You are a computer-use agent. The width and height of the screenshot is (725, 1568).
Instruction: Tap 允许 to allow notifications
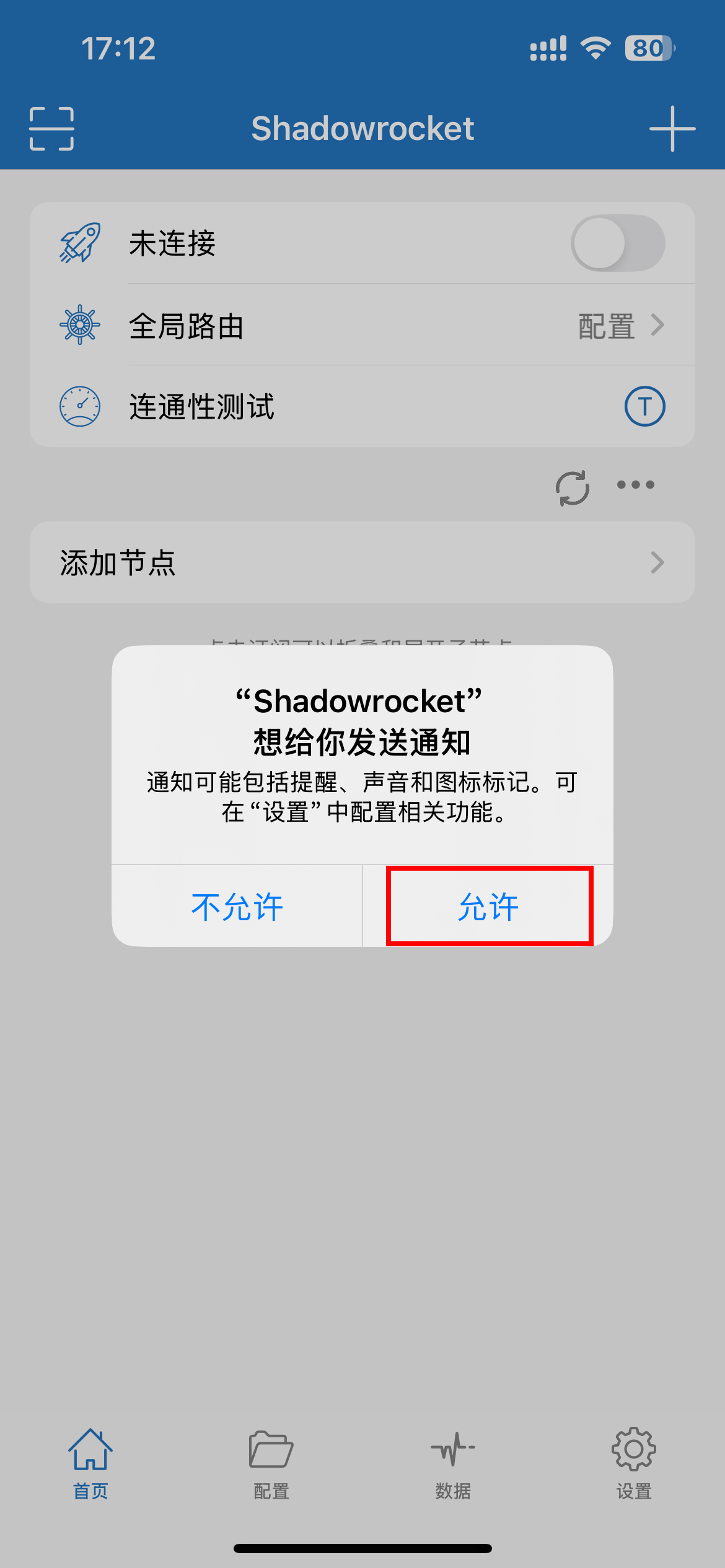(488, 906)
